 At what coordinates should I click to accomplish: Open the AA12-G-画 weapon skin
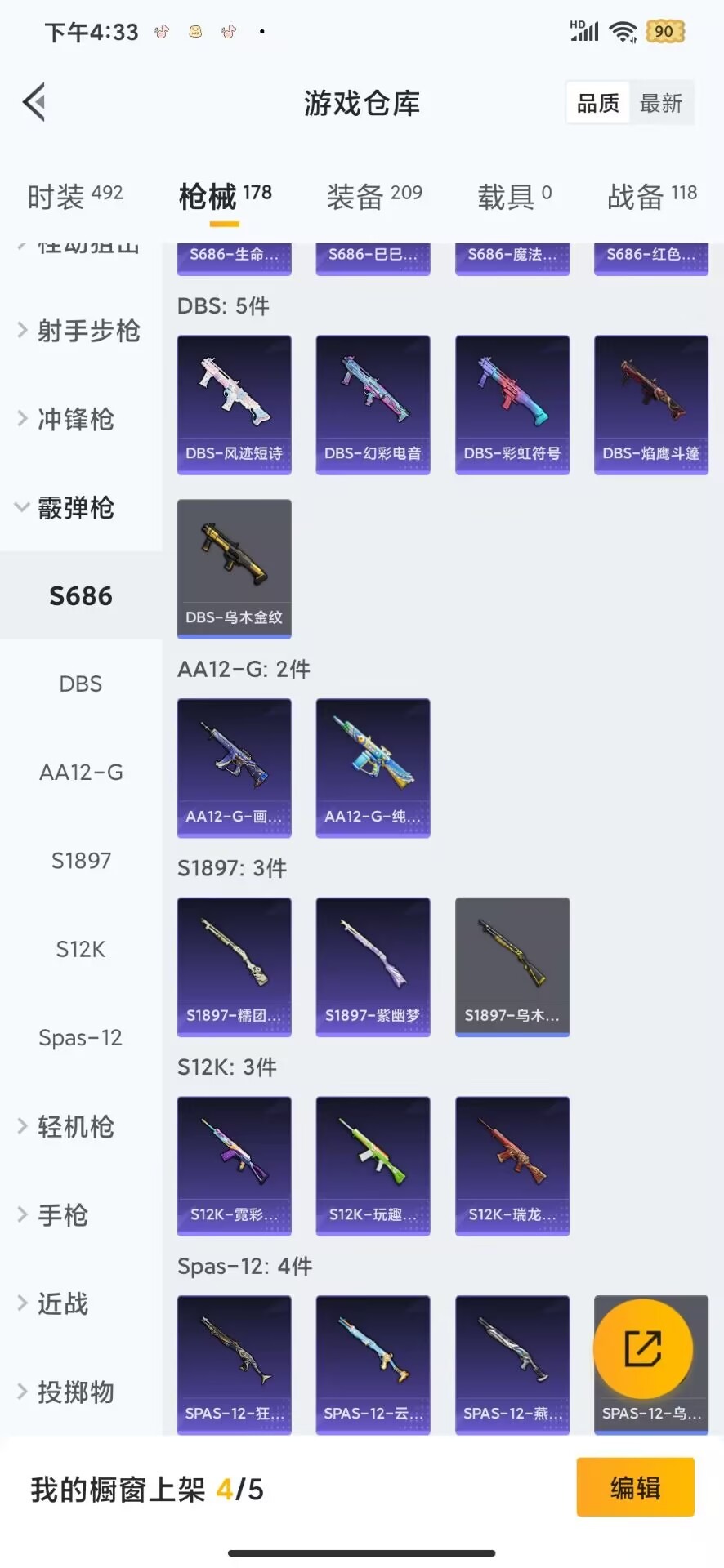point(234,768)
